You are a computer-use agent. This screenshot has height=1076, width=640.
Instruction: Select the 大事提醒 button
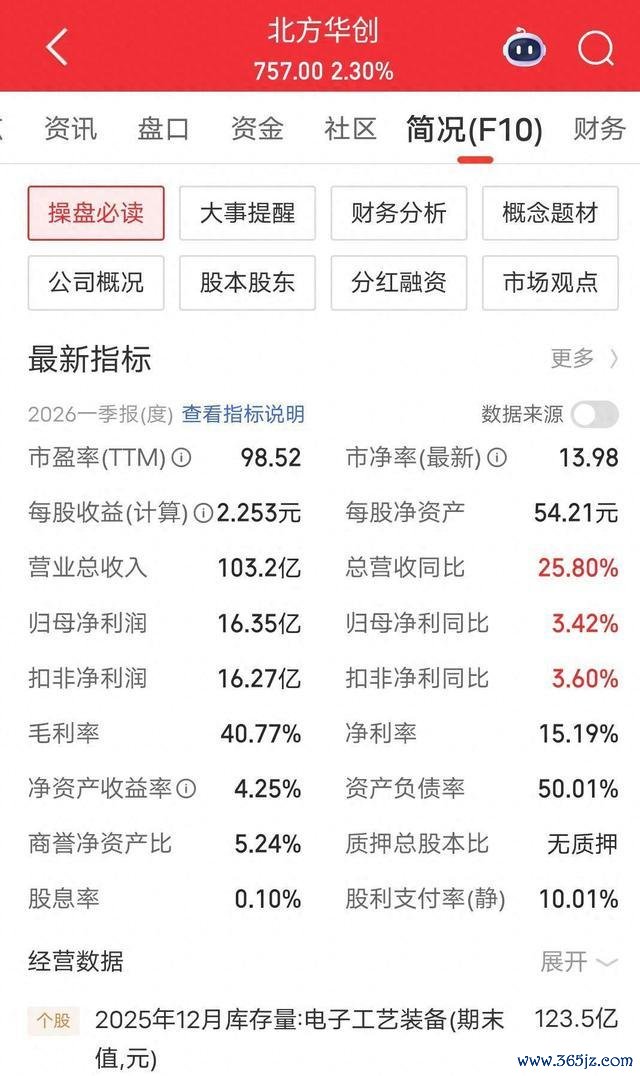(248, 213)
